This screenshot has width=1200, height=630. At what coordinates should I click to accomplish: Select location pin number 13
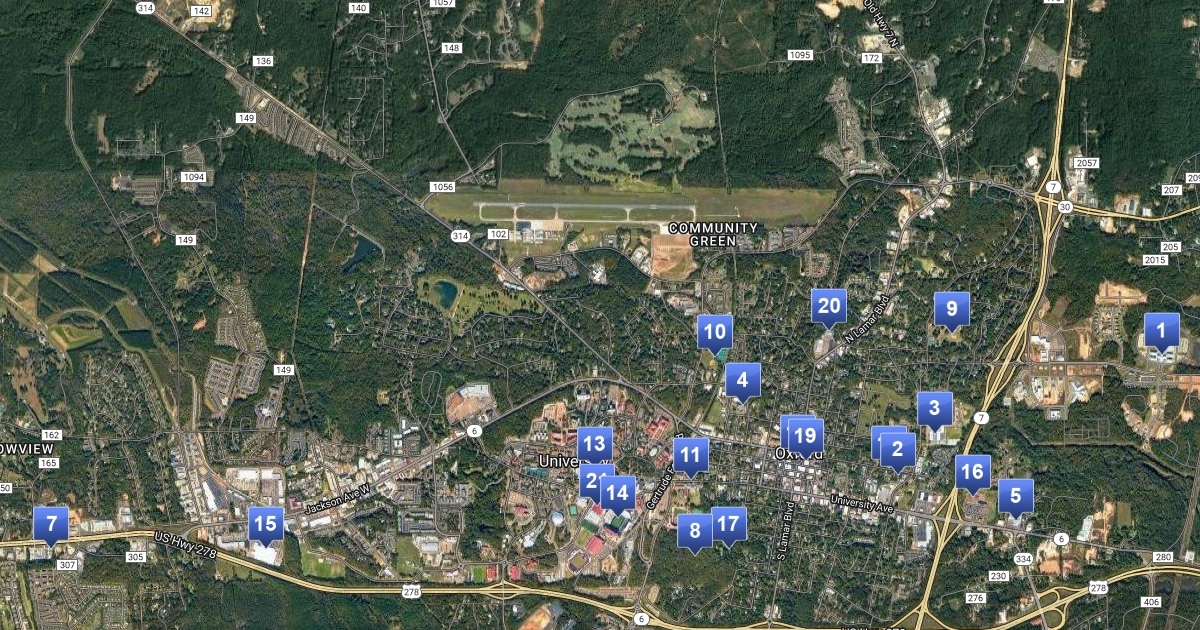[594, 443]
